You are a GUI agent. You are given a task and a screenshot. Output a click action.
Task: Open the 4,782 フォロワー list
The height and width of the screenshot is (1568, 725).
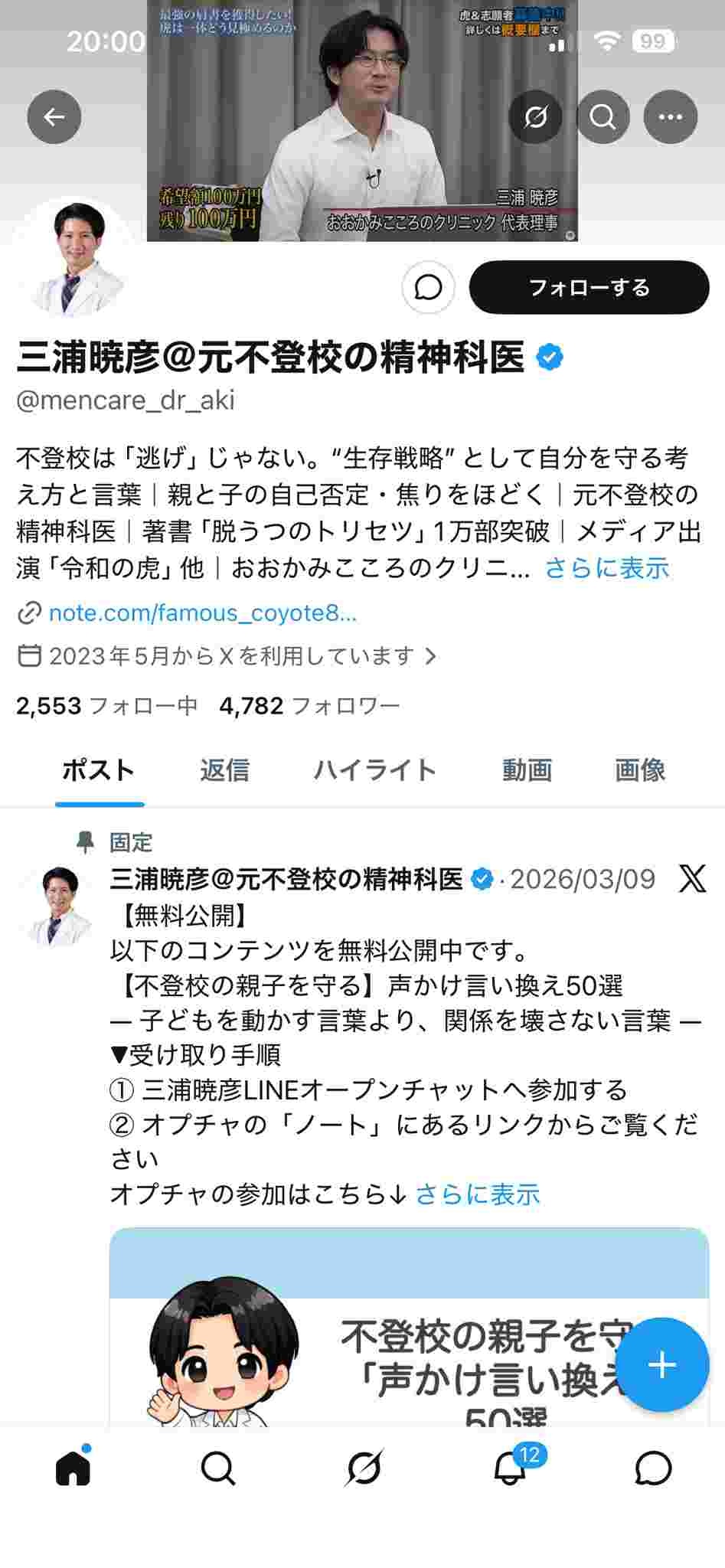click(309, 705)
